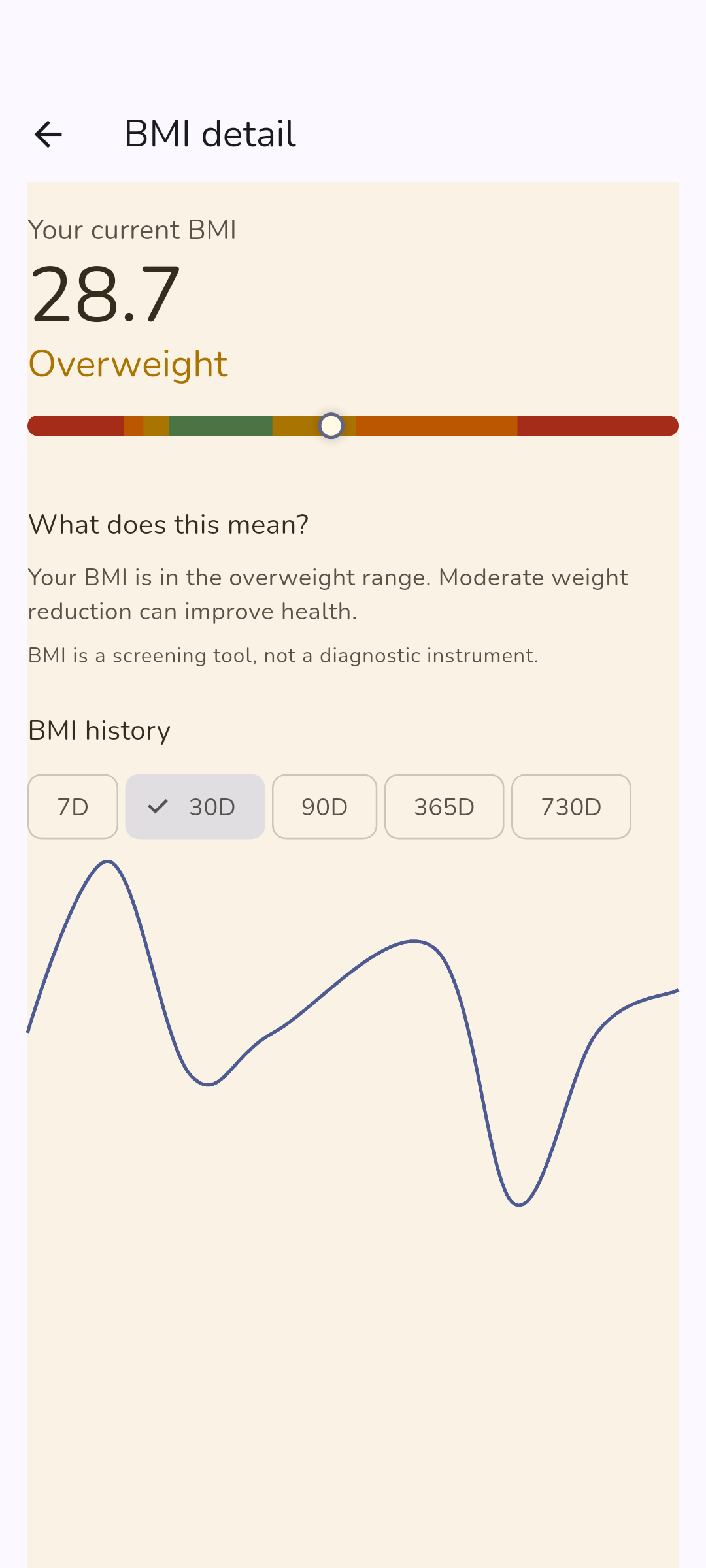Click the checkmark inside the 30D chip

point(159,807)
